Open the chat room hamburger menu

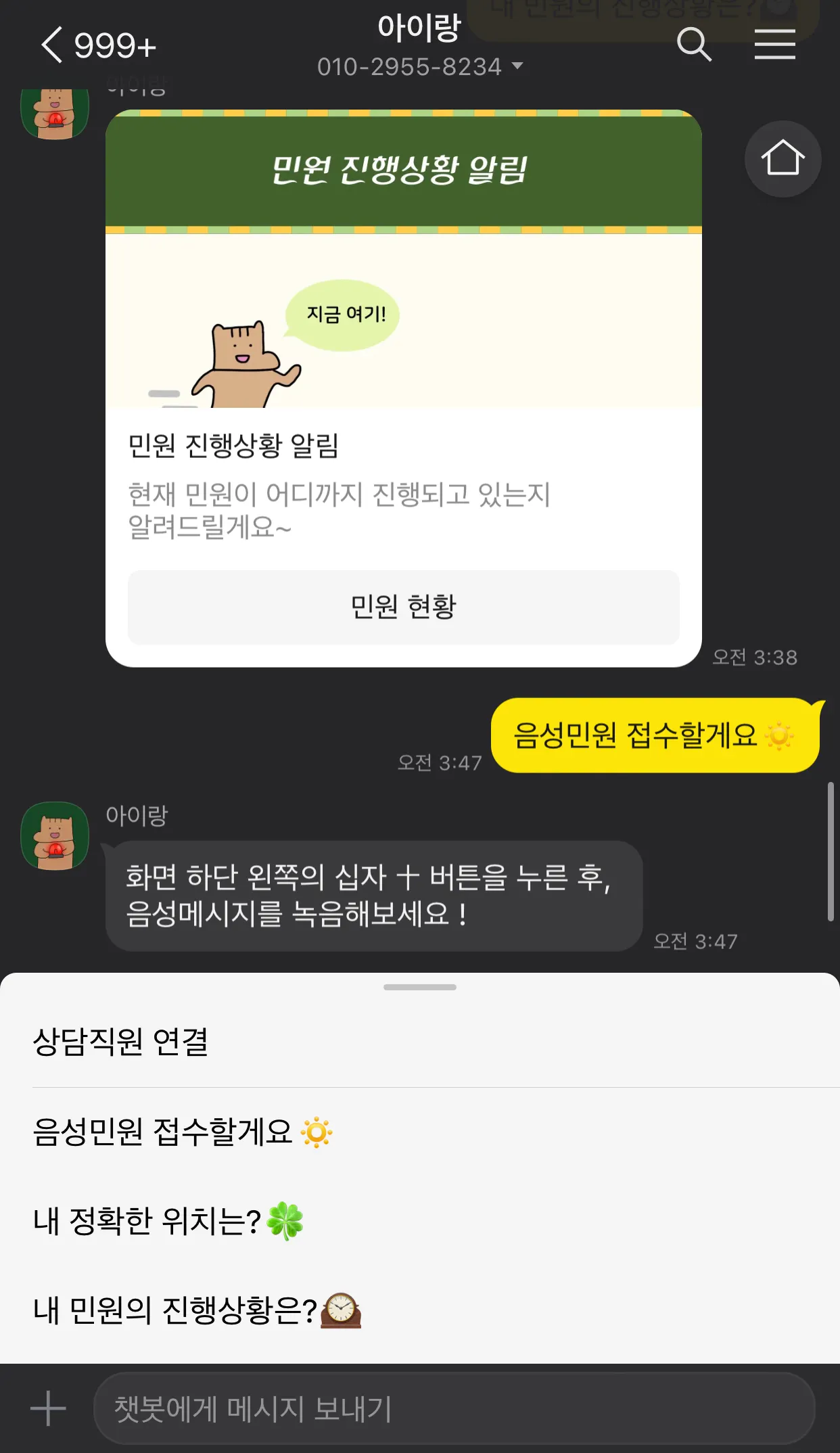click(774, 45)
